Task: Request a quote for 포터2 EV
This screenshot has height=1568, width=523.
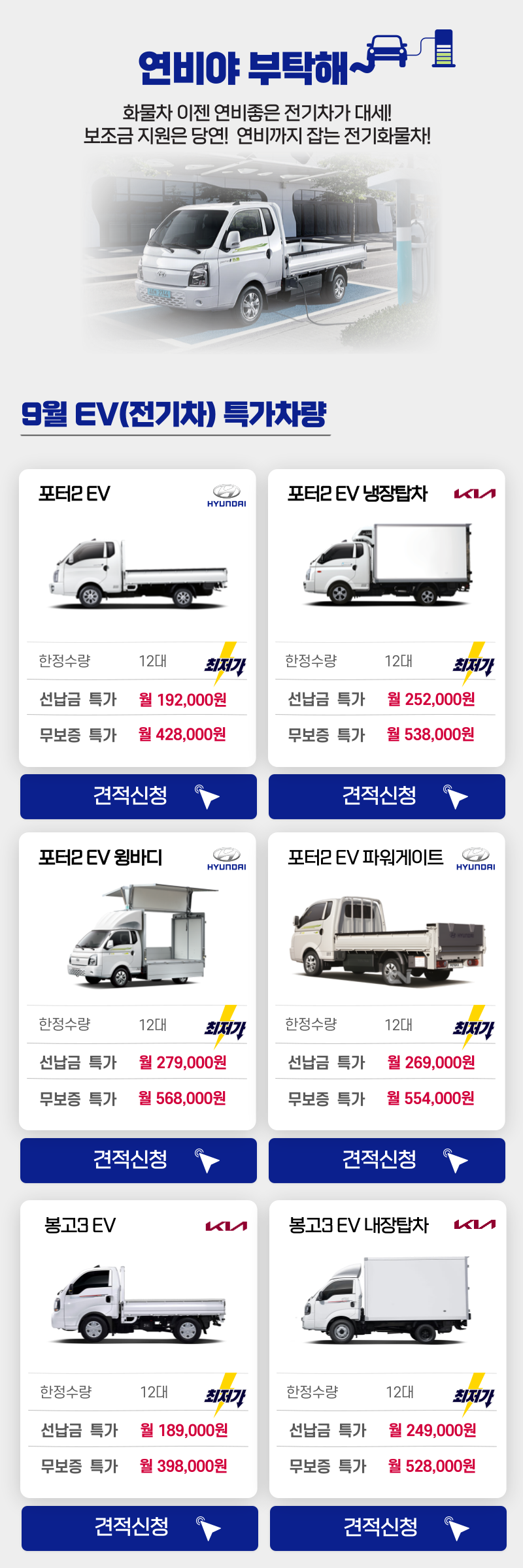Action: click(x=139, y=796)
